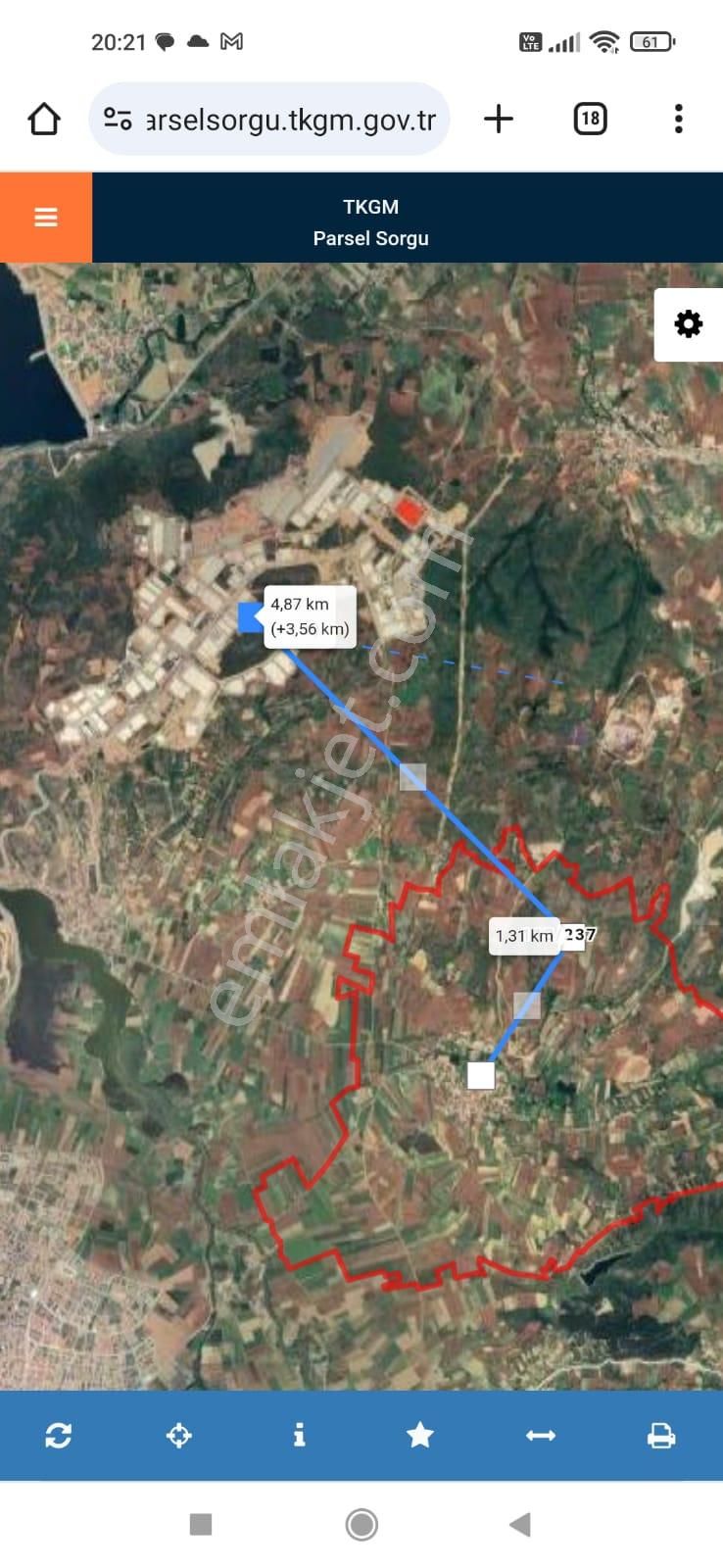Screen dimensions: 723x1568
Task: Open a new browser tab
Action: pyautogui.click(x=498, y=118)
